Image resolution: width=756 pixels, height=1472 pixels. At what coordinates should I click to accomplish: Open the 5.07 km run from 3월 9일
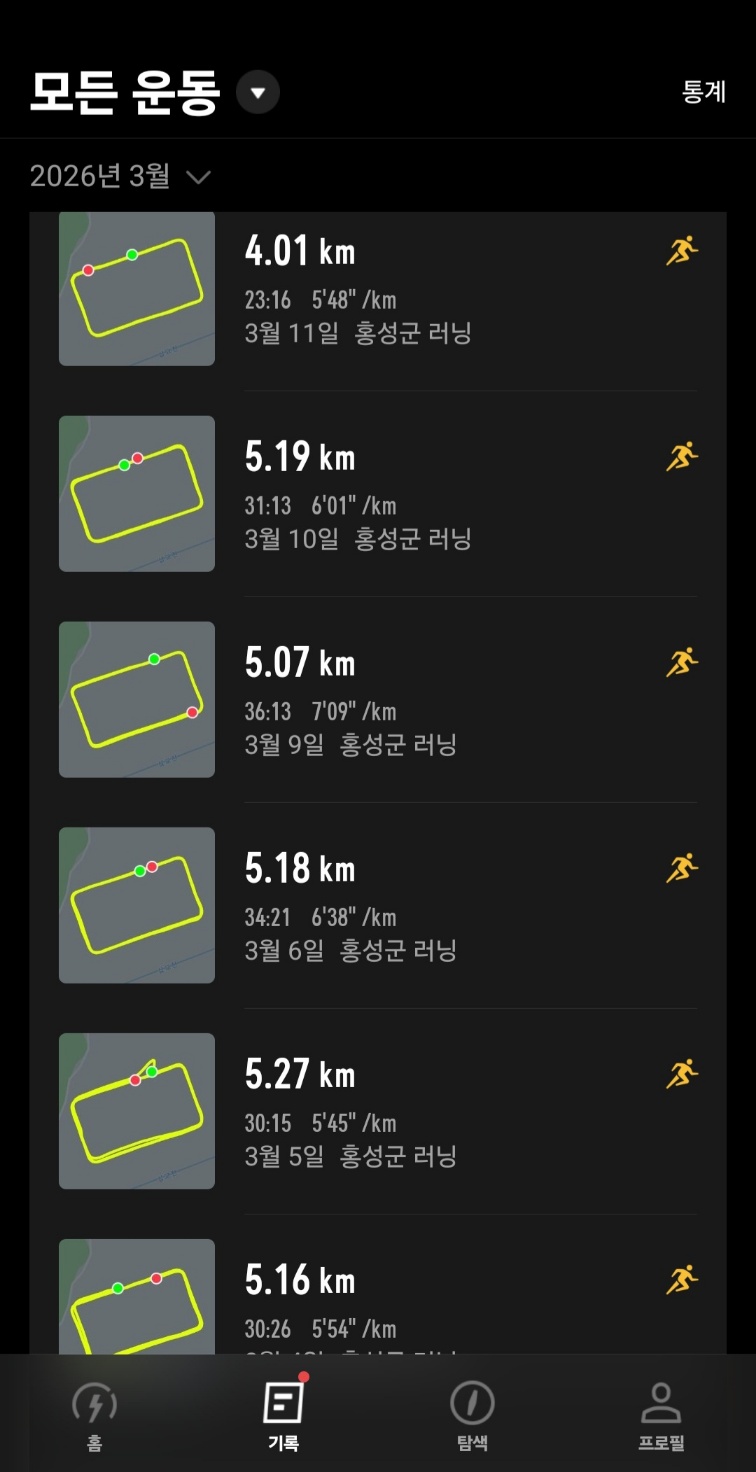pos(378,700)
